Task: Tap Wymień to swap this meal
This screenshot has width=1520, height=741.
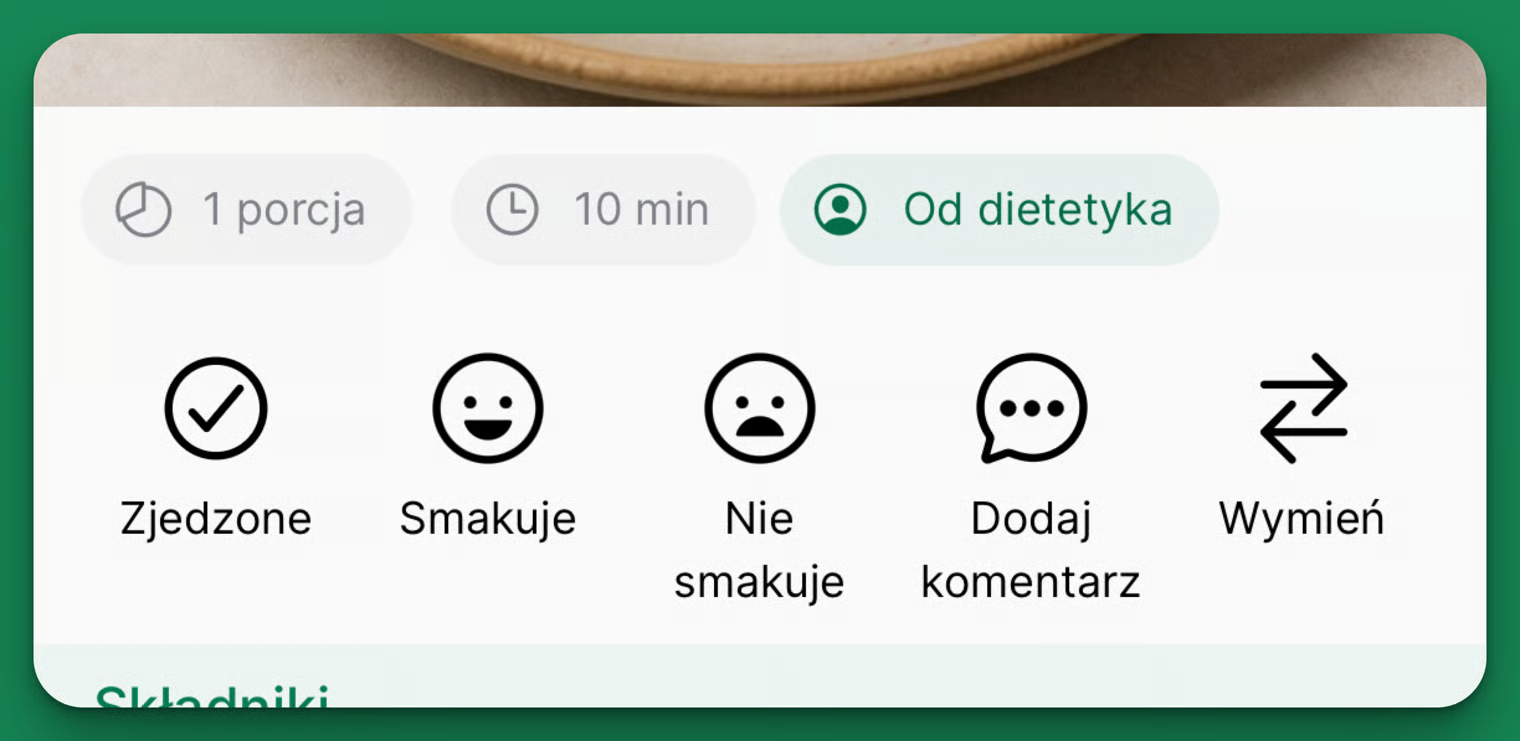Action: 1302,408
